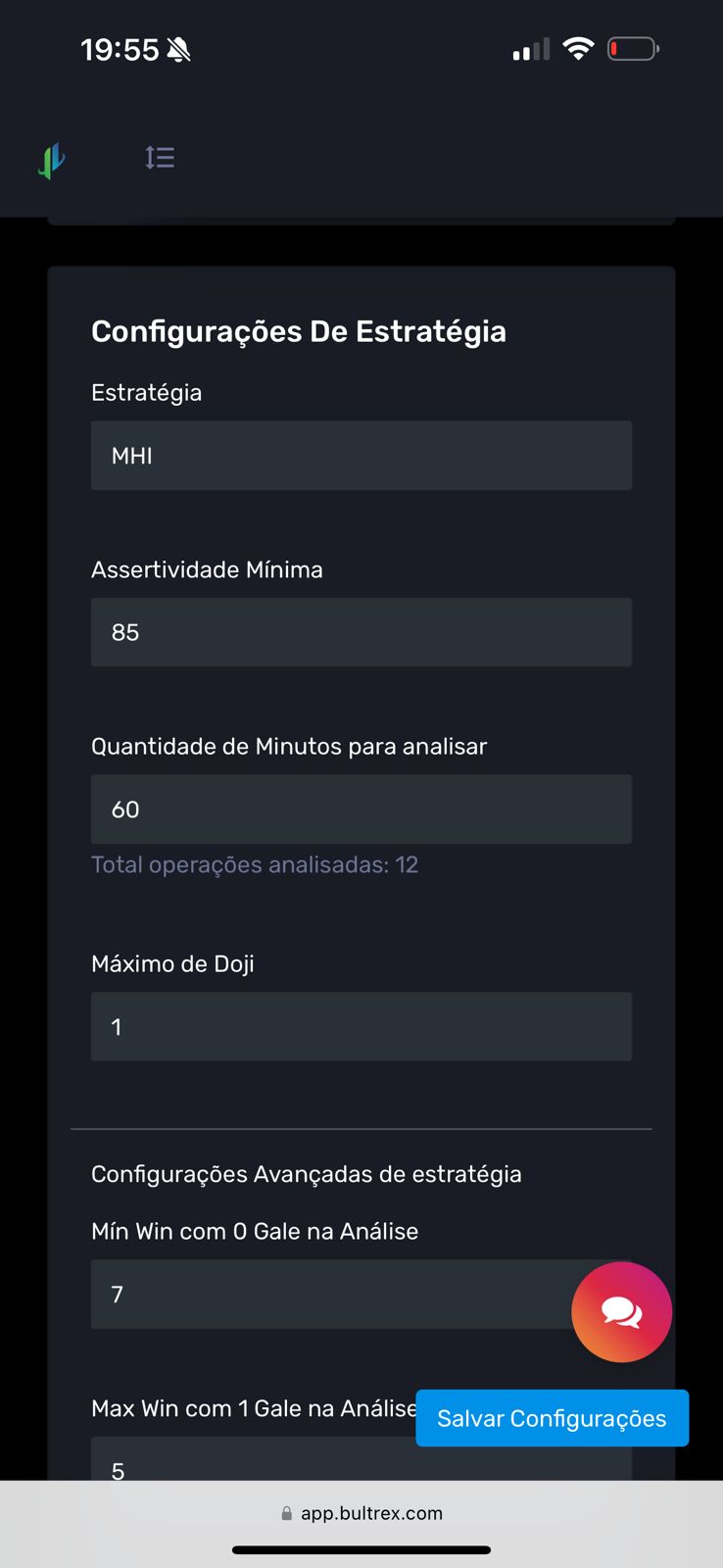
Task: Change the Máximo de Doji value
Action: [361, 1026]
